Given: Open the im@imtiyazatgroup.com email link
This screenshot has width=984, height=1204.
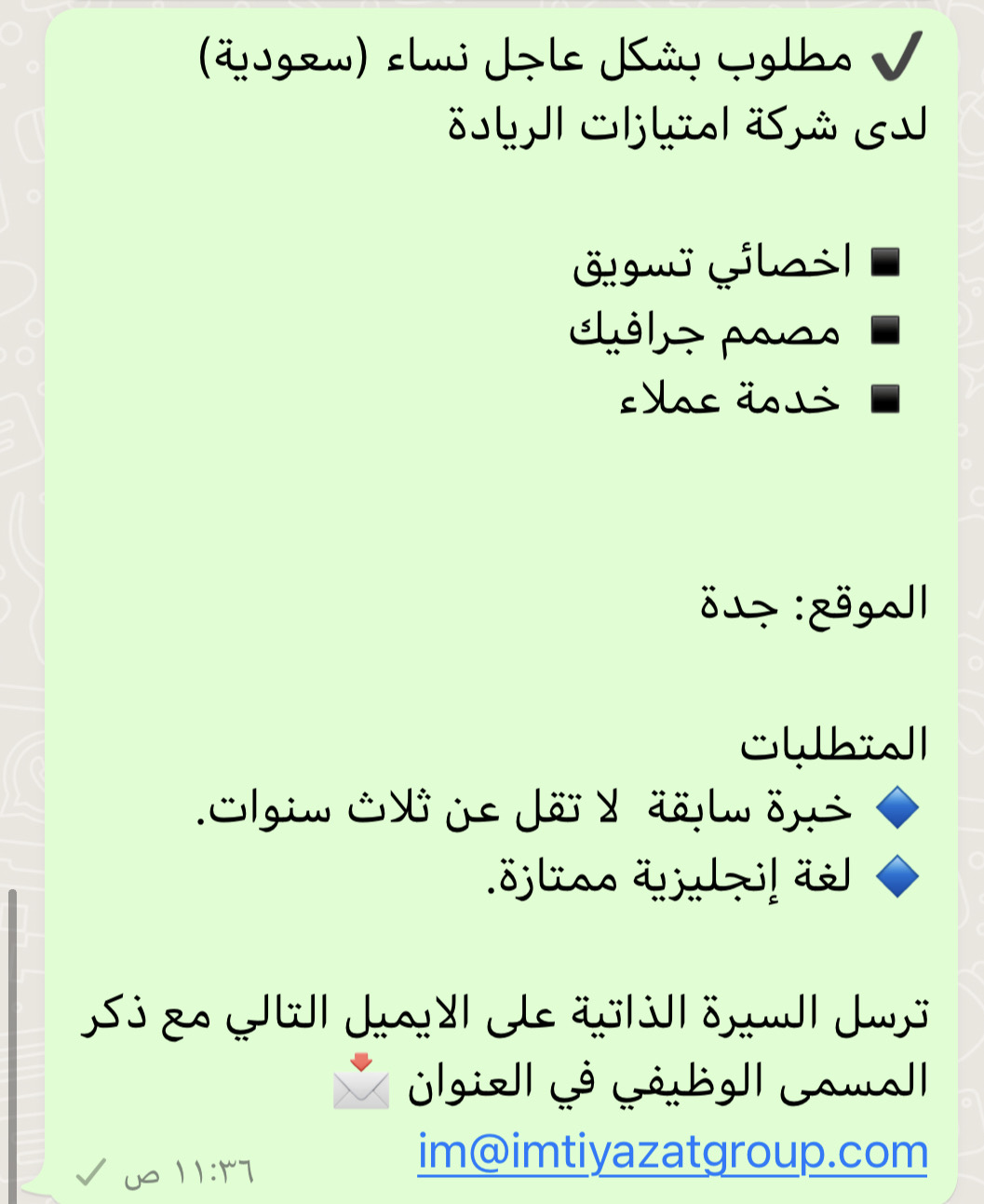Looking at the screenshot, I should (x=672, y=1152).
